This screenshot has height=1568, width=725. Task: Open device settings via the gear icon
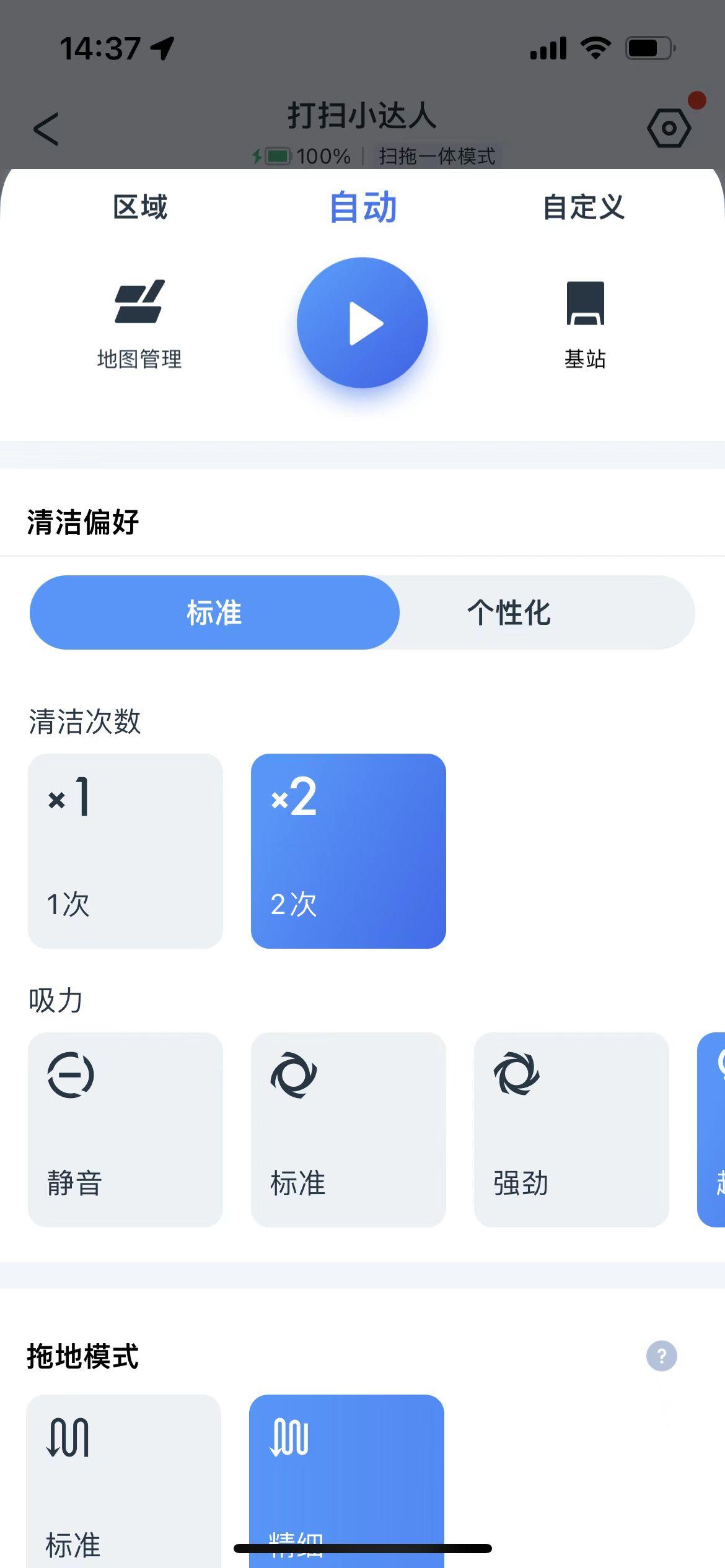pos(669,127)
